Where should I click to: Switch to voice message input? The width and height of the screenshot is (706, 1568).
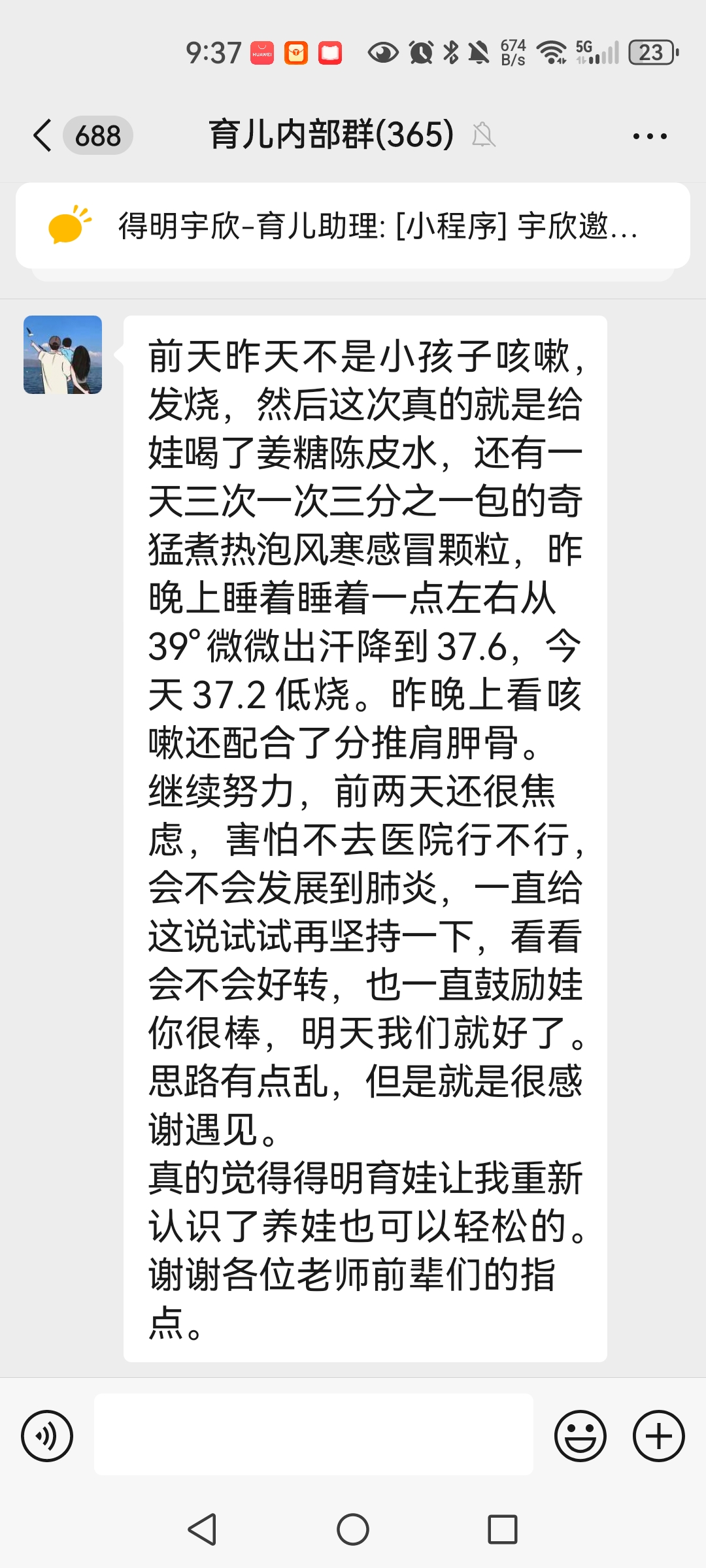pyautogui.click(x=47, y=1435)
